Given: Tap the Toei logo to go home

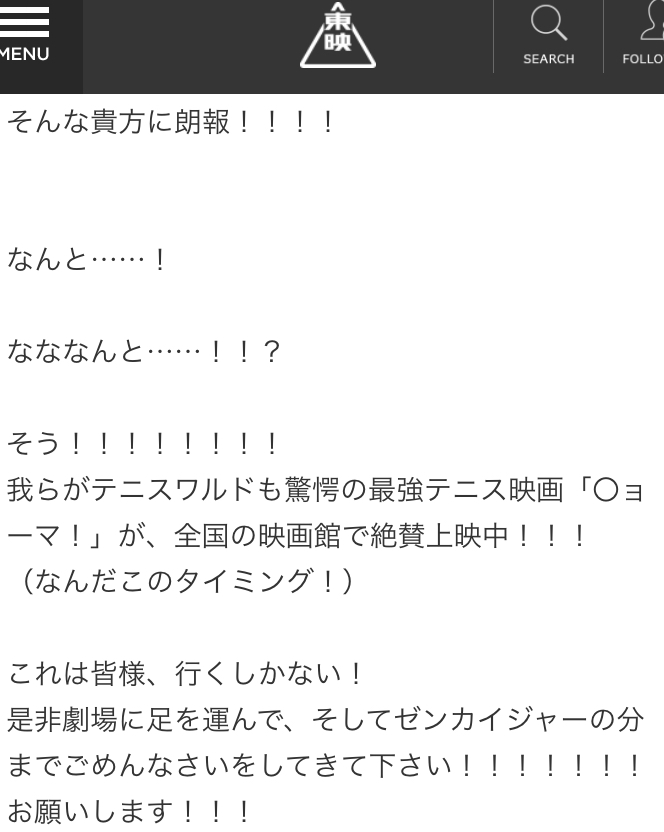Looking at the screenshot, I should [x=337, y=37].
